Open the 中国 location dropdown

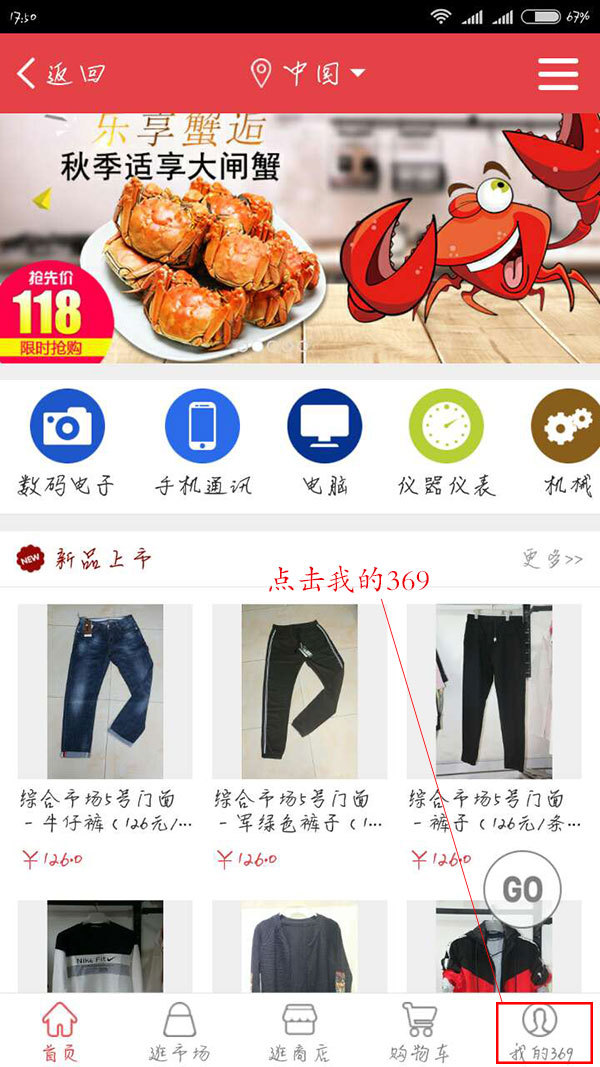(x=307, y=73)
